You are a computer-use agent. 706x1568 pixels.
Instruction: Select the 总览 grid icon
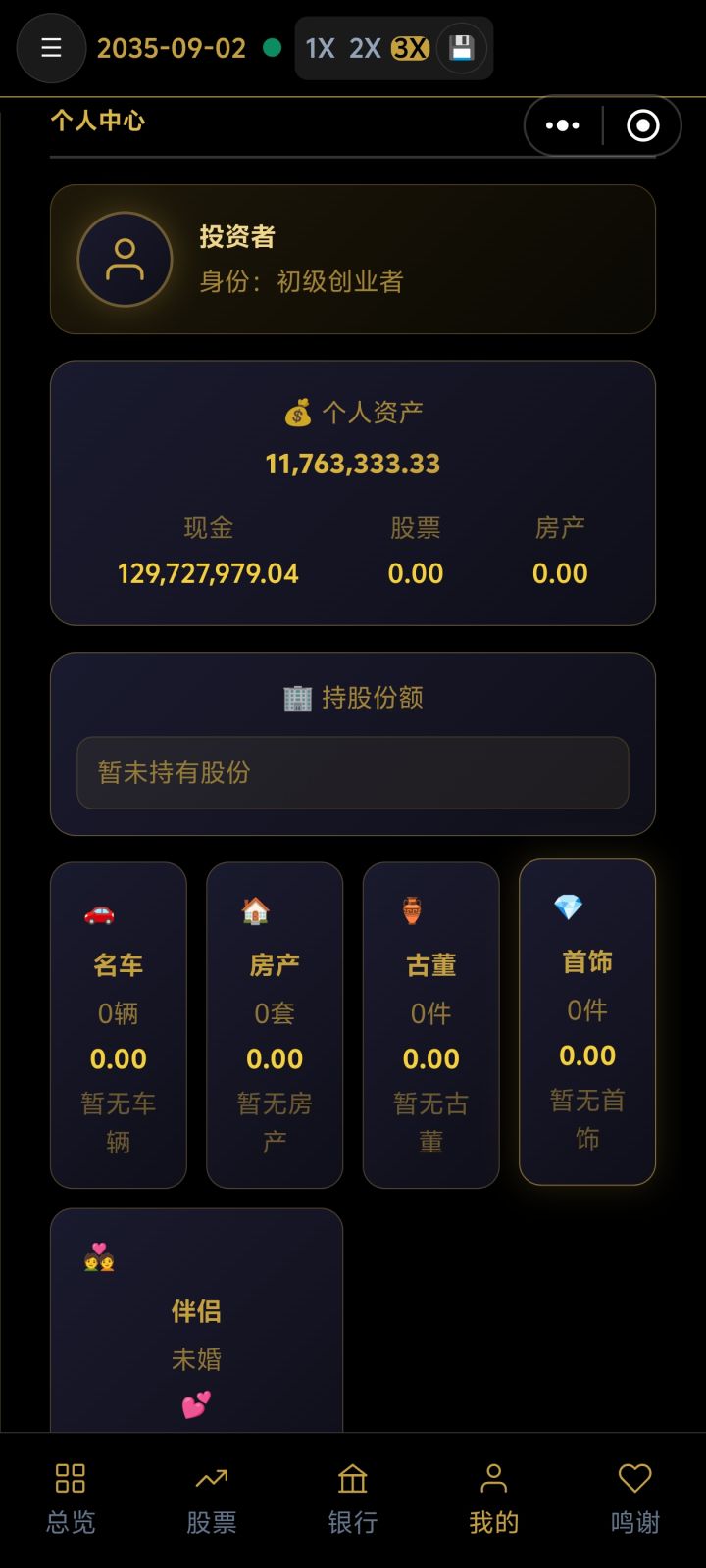pos(70,1477)
